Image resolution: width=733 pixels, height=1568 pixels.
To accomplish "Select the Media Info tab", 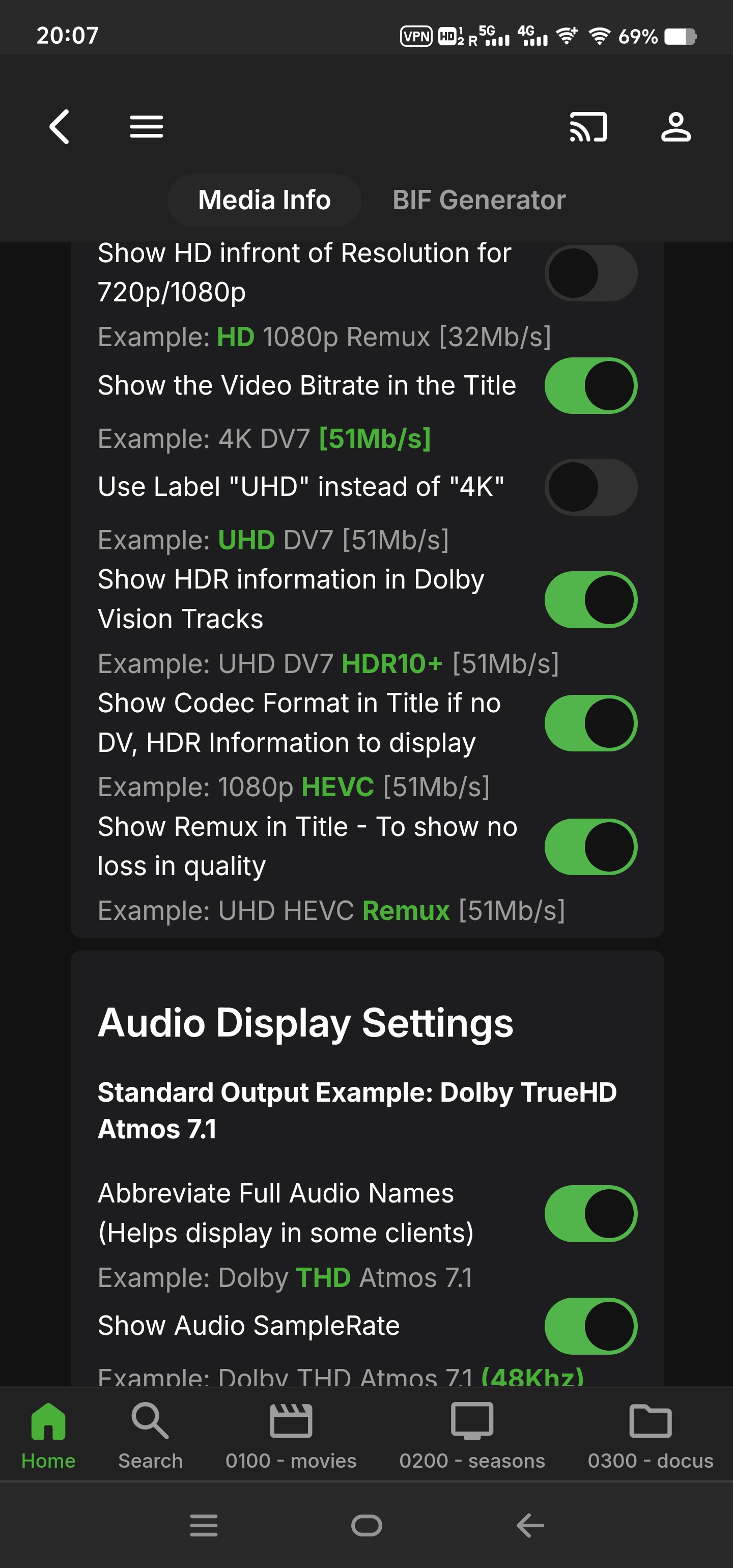I will tap(264, 200).
